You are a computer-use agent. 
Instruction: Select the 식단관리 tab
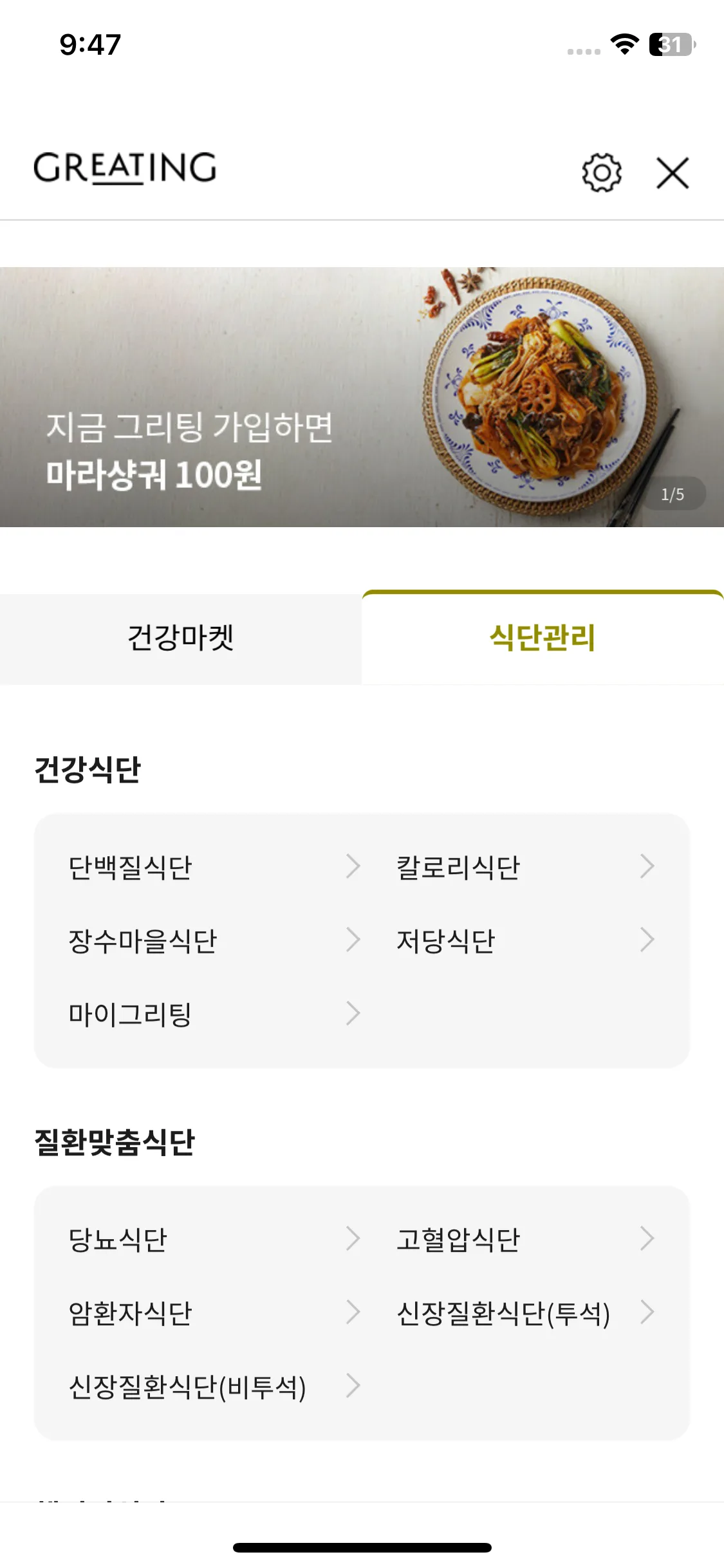pos(543,639)
